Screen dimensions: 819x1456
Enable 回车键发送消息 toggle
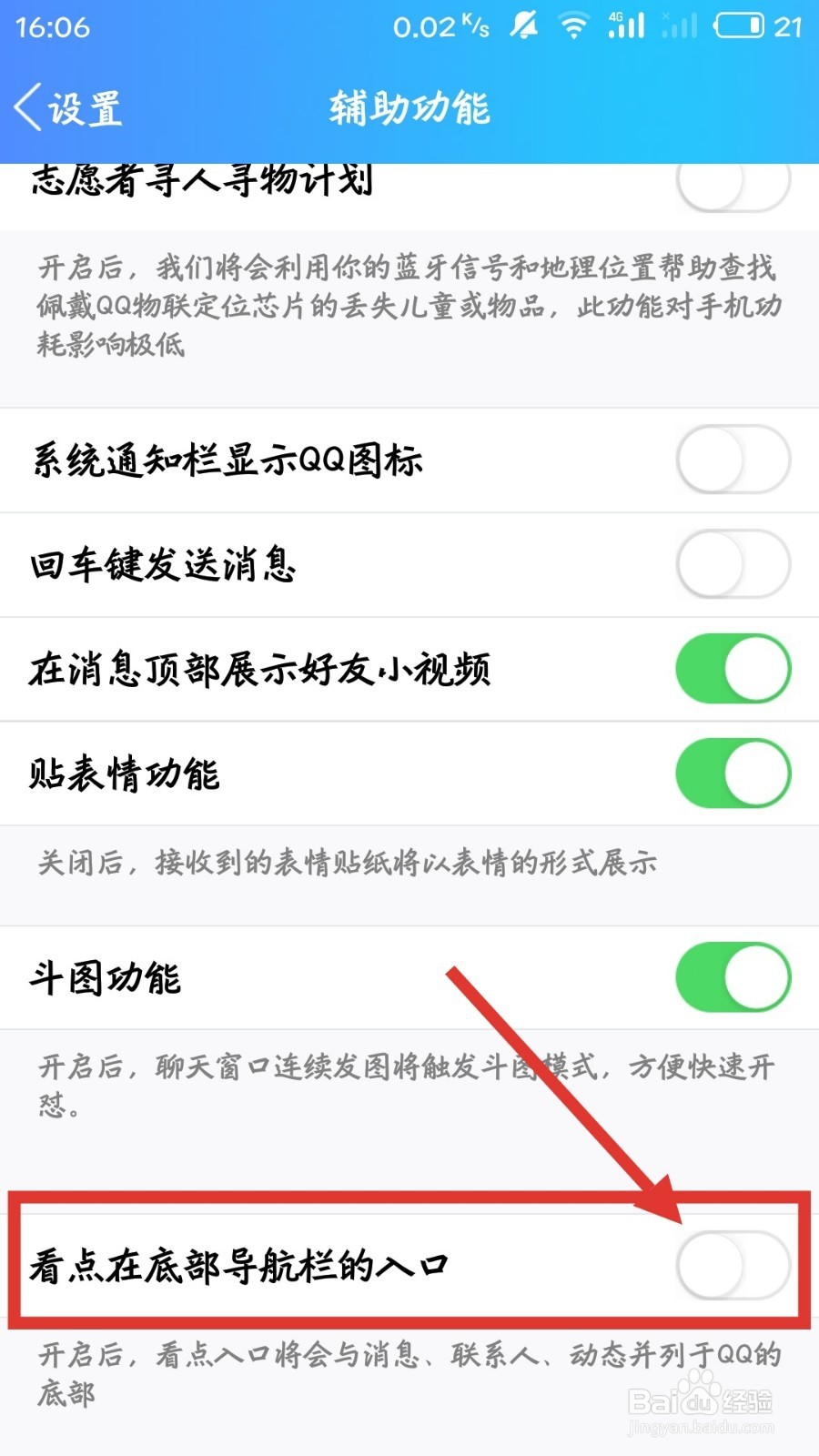click(x=733, y=564)
